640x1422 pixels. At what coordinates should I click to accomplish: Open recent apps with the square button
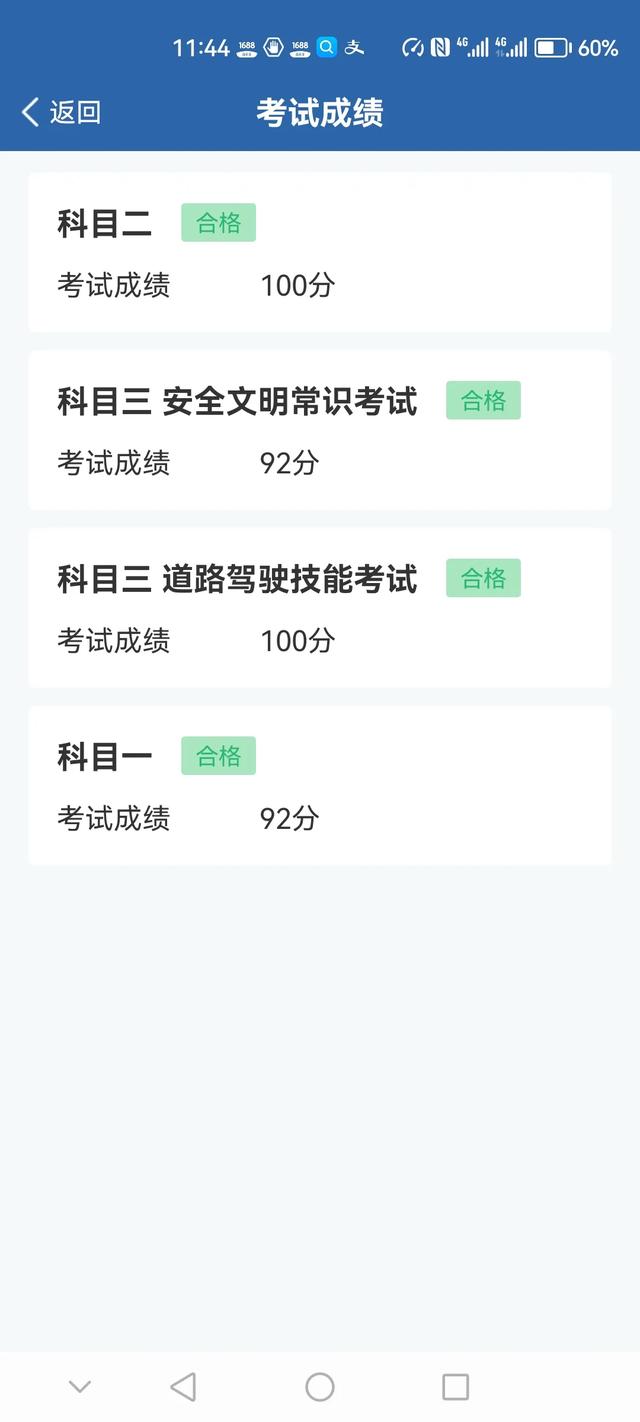pyautogui.click(x=455, y=1387)
